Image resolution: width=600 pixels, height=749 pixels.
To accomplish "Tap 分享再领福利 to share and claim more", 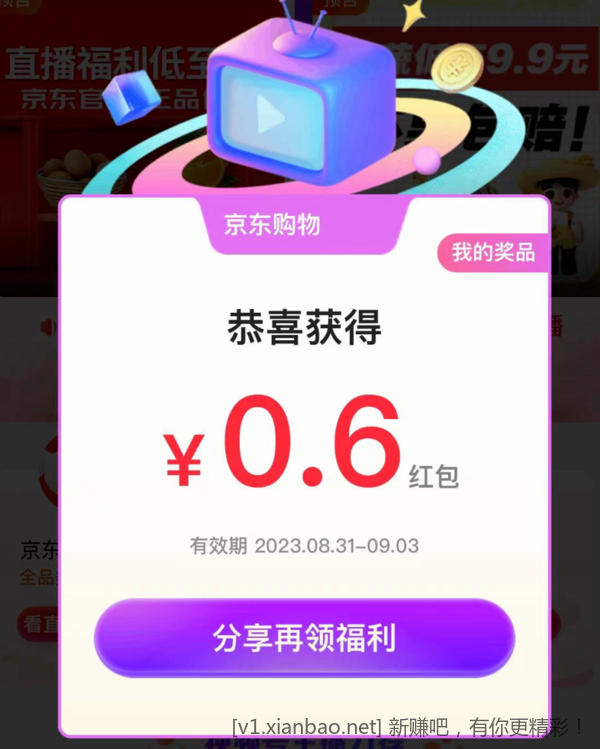I will [304, 638].
